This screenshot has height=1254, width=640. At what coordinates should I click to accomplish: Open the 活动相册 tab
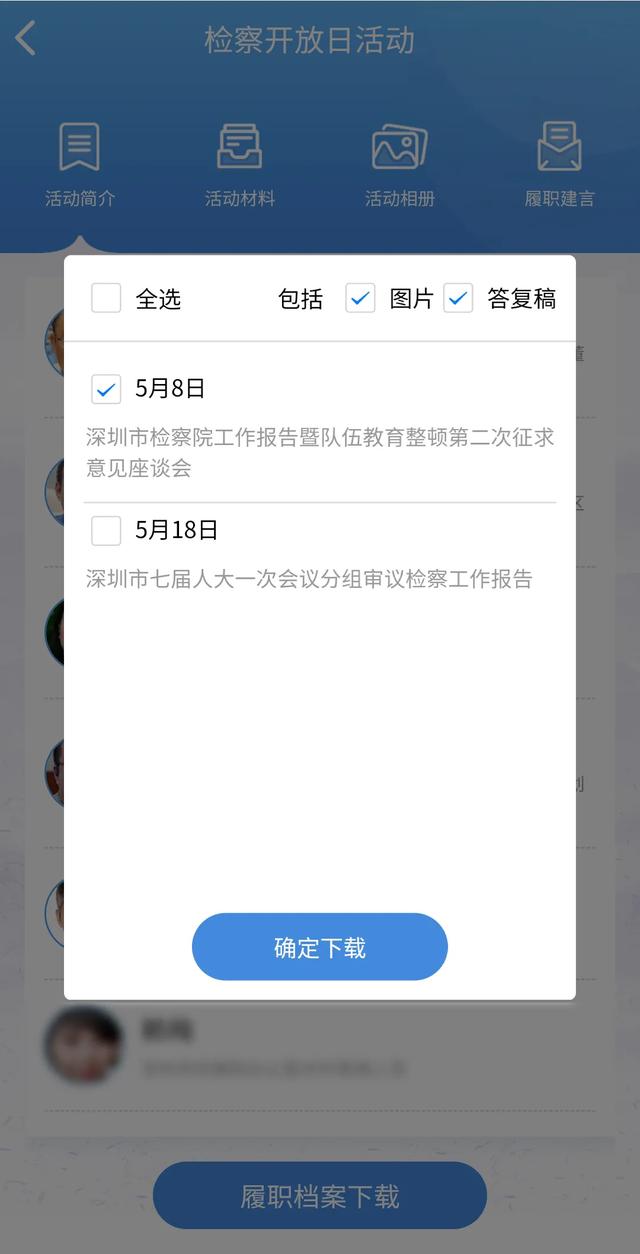pyautogui.click(x=400, y=165)
